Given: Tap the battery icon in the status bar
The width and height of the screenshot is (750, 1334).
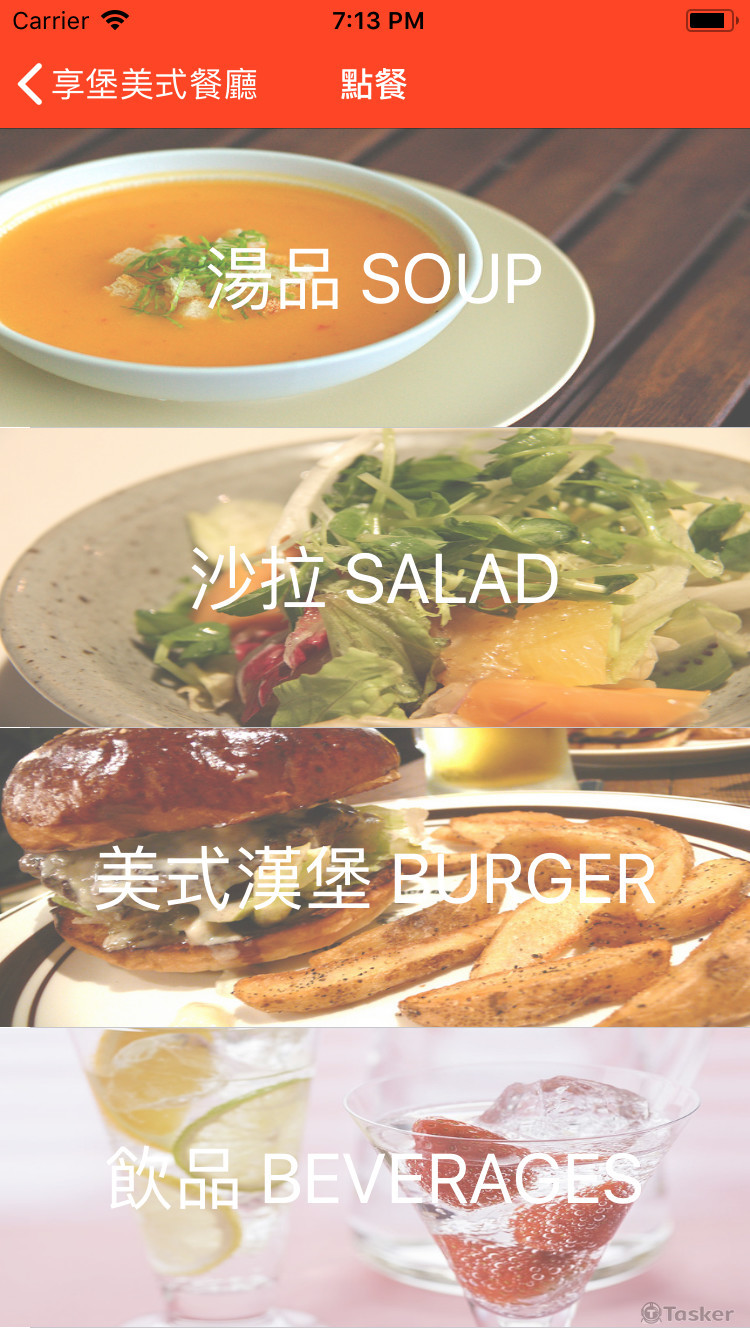Looking at the screenshot, I should [x=711, y=20].
